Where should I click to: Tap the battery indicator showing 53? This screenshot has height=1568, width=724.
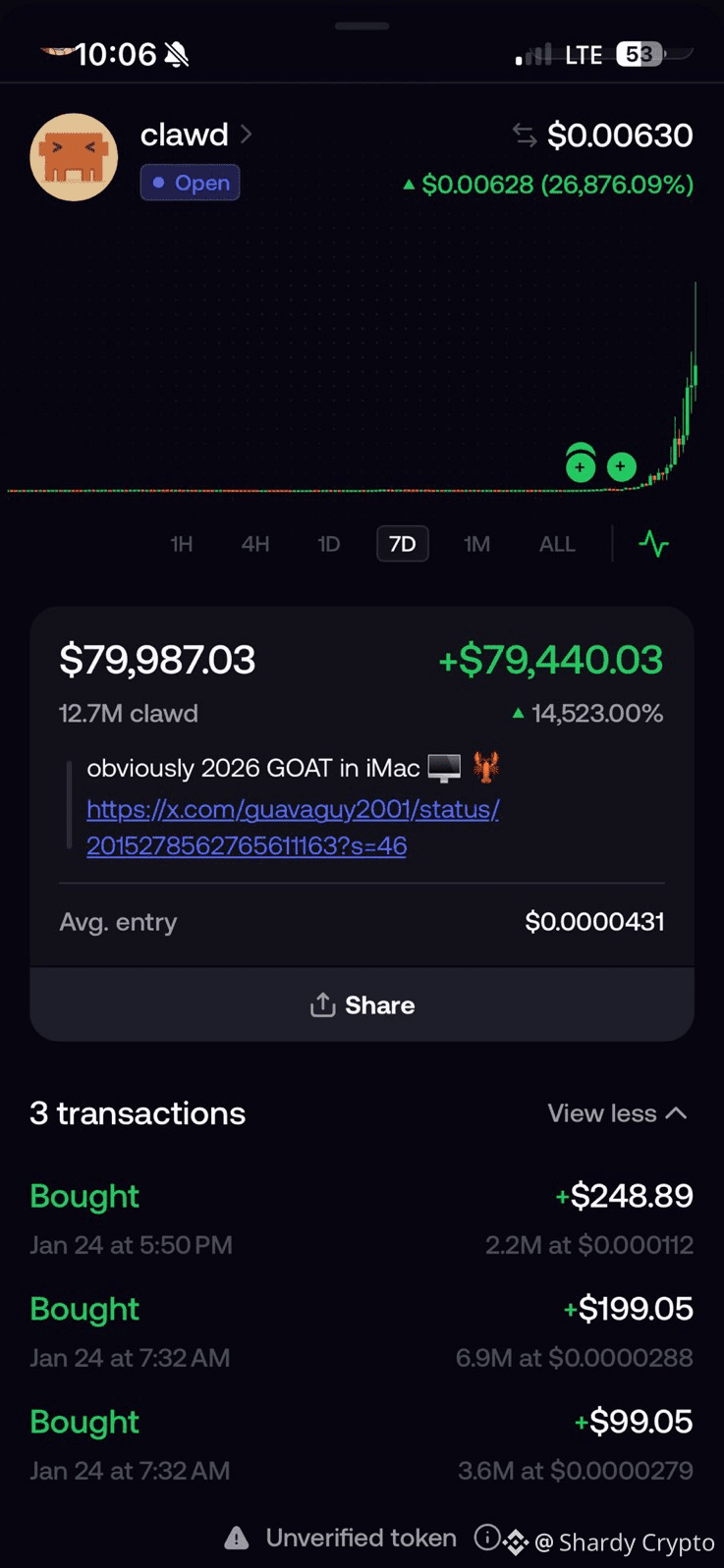click(640, 54)
